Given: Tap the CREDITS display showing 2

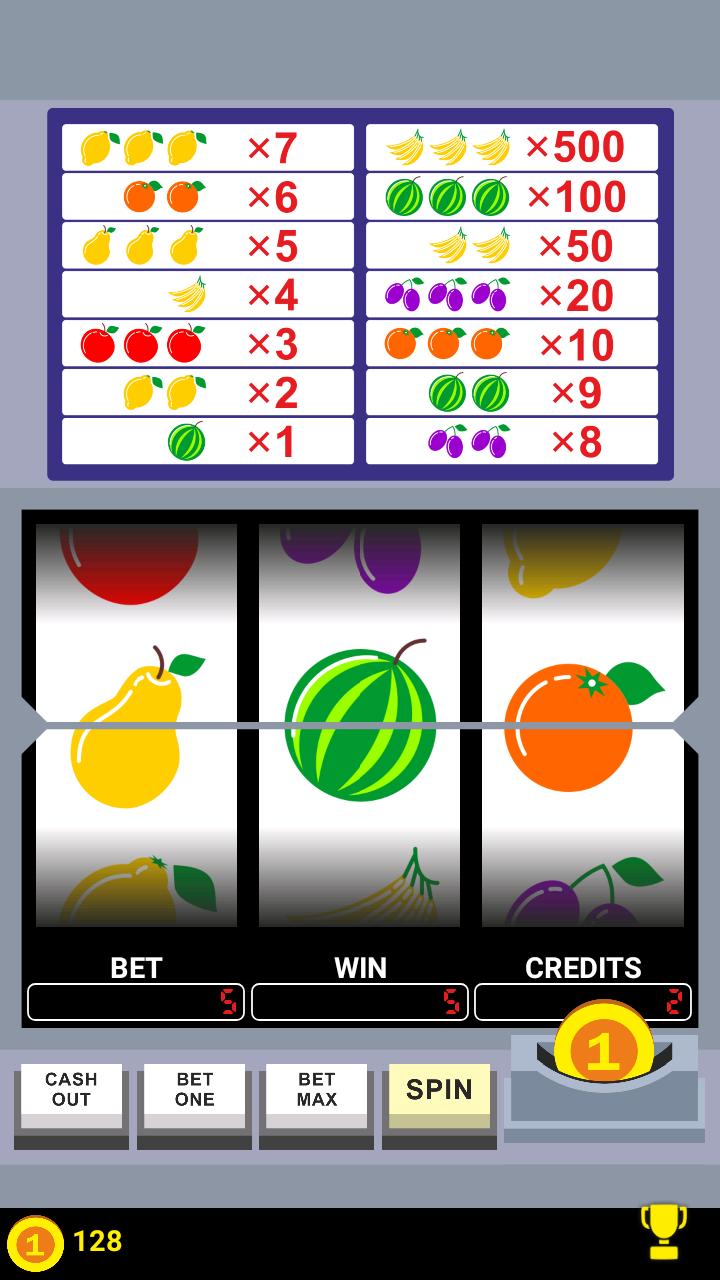Looking at the screenshot, I should coord(584,1001).
